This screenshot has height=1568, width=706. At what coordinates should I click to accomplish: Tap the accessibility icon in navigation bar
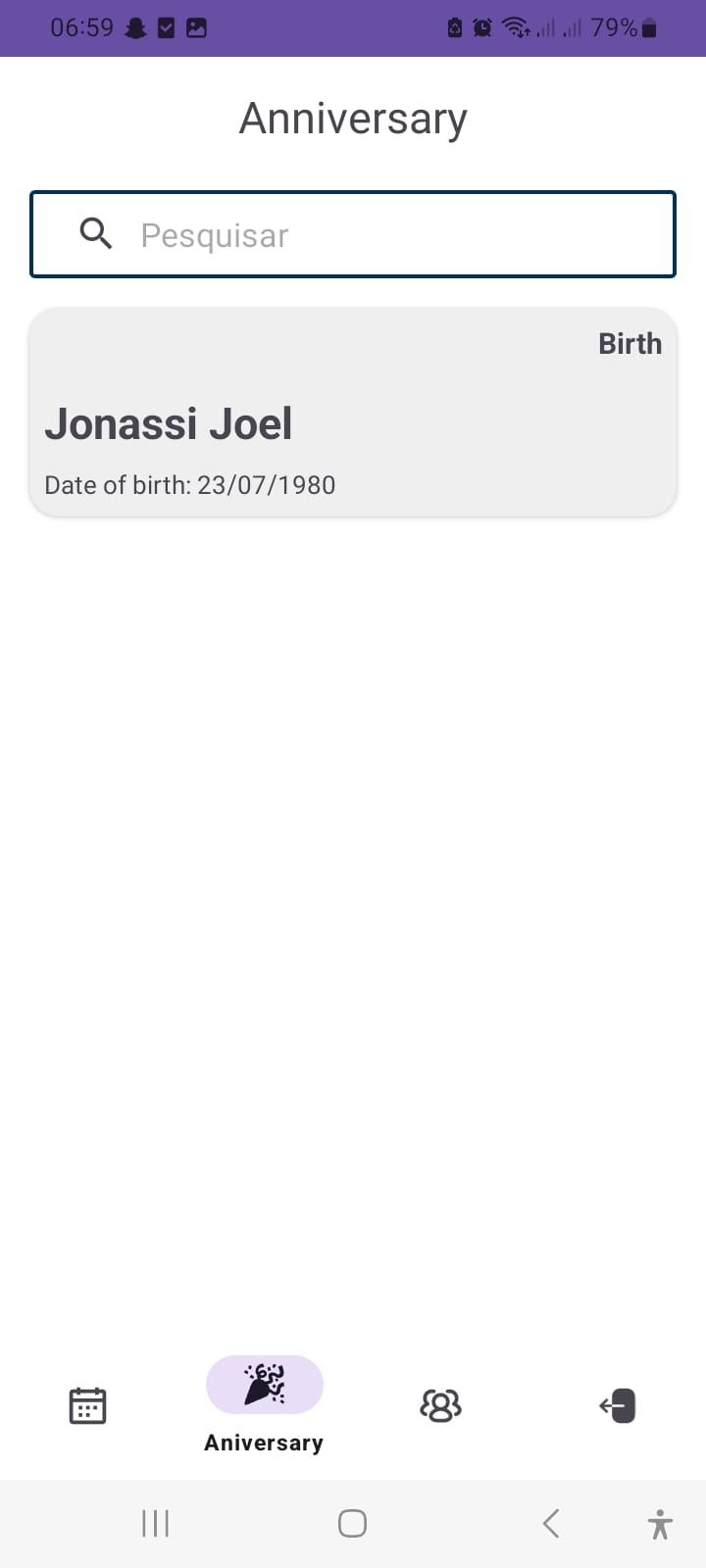pyautogui.click(x=660, y=1523)
